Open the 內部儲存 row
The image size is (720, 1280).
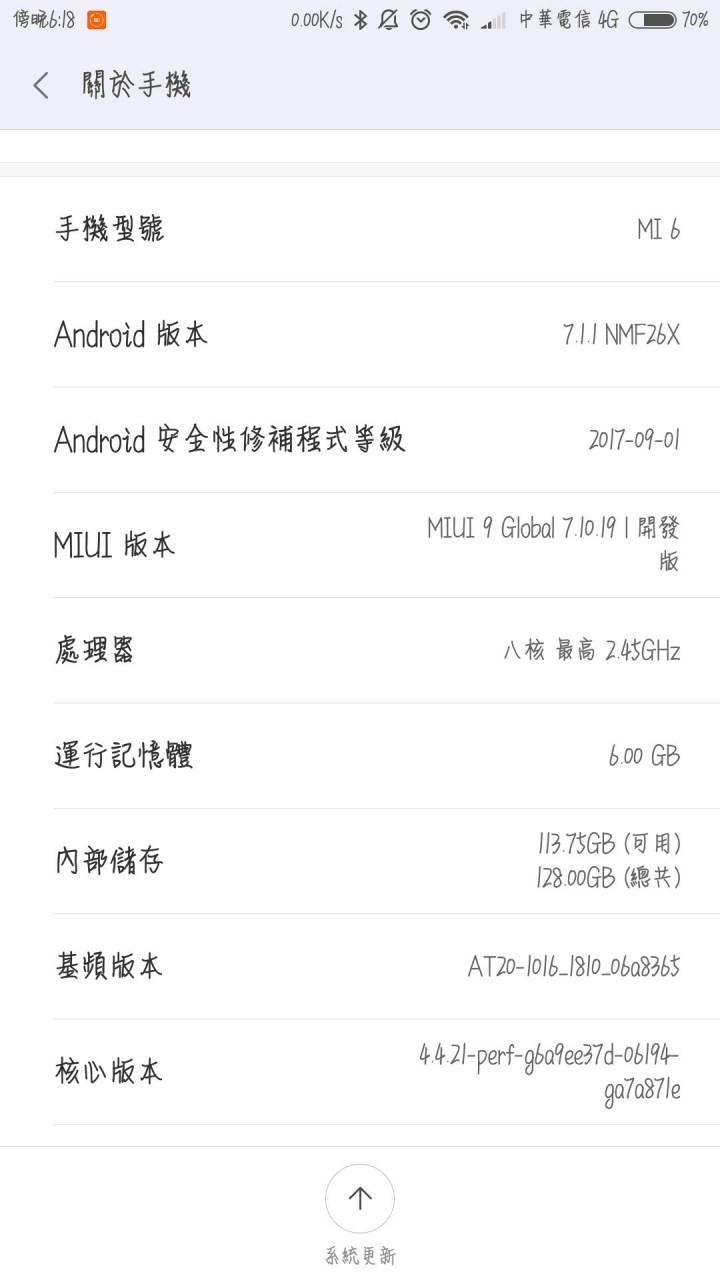point(360,861)
